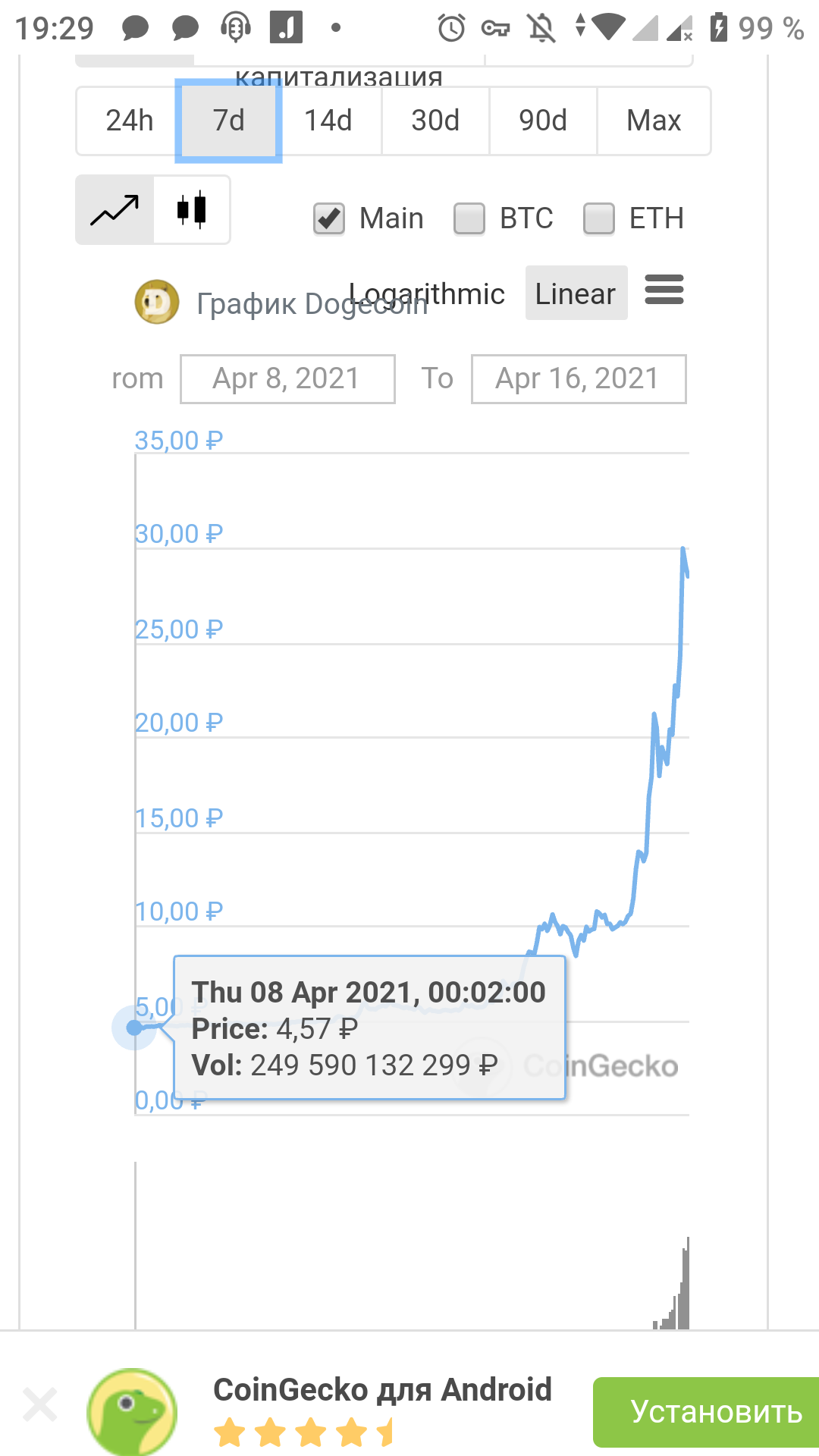The height and width of the screenshot is (1456, 819).
Task: Switch chart scale to Logarithmic
Action: point(427,293)
